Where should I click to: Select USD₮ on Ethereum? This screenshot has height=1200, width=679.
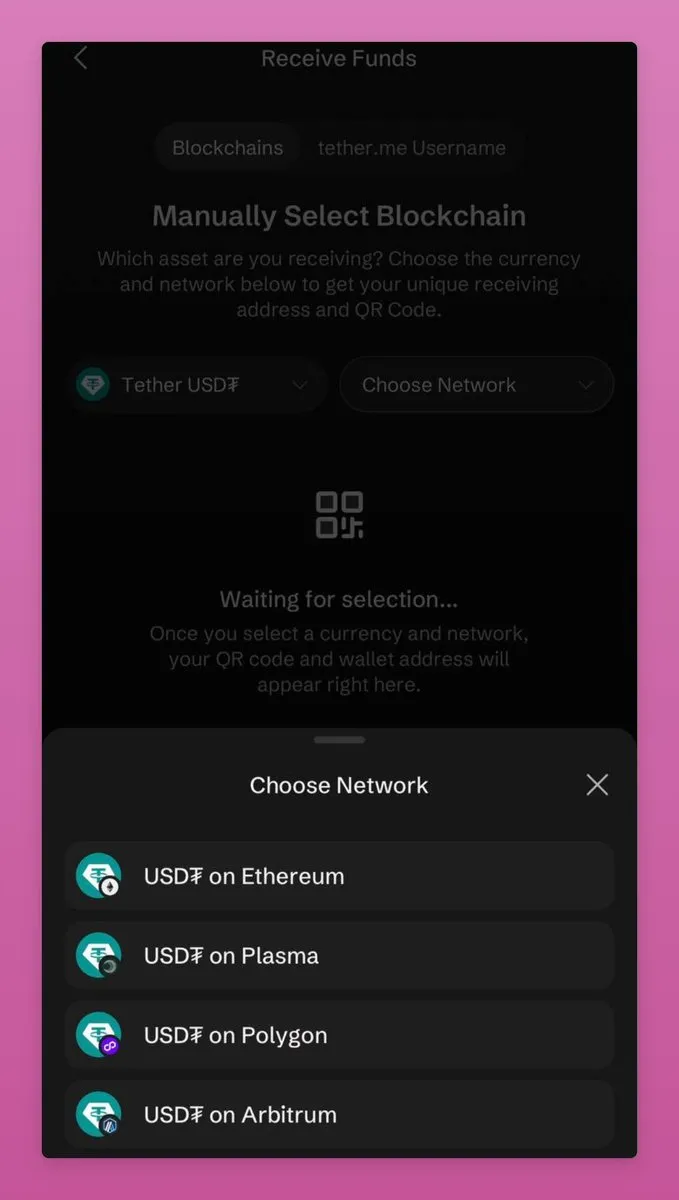339,876
